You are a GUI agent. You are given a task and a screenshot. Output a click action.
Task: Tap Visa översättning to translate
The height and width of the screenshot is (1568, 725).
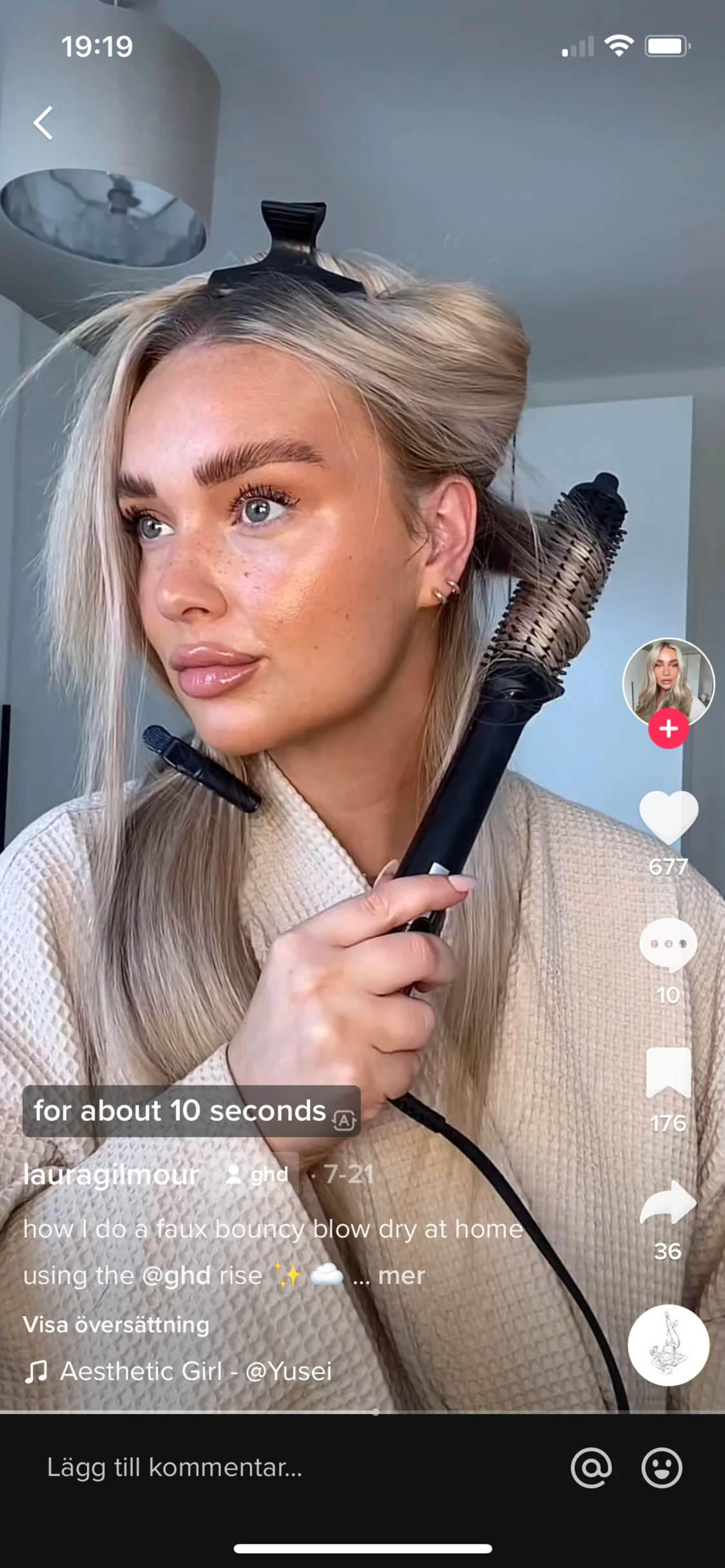[116, 1324]
